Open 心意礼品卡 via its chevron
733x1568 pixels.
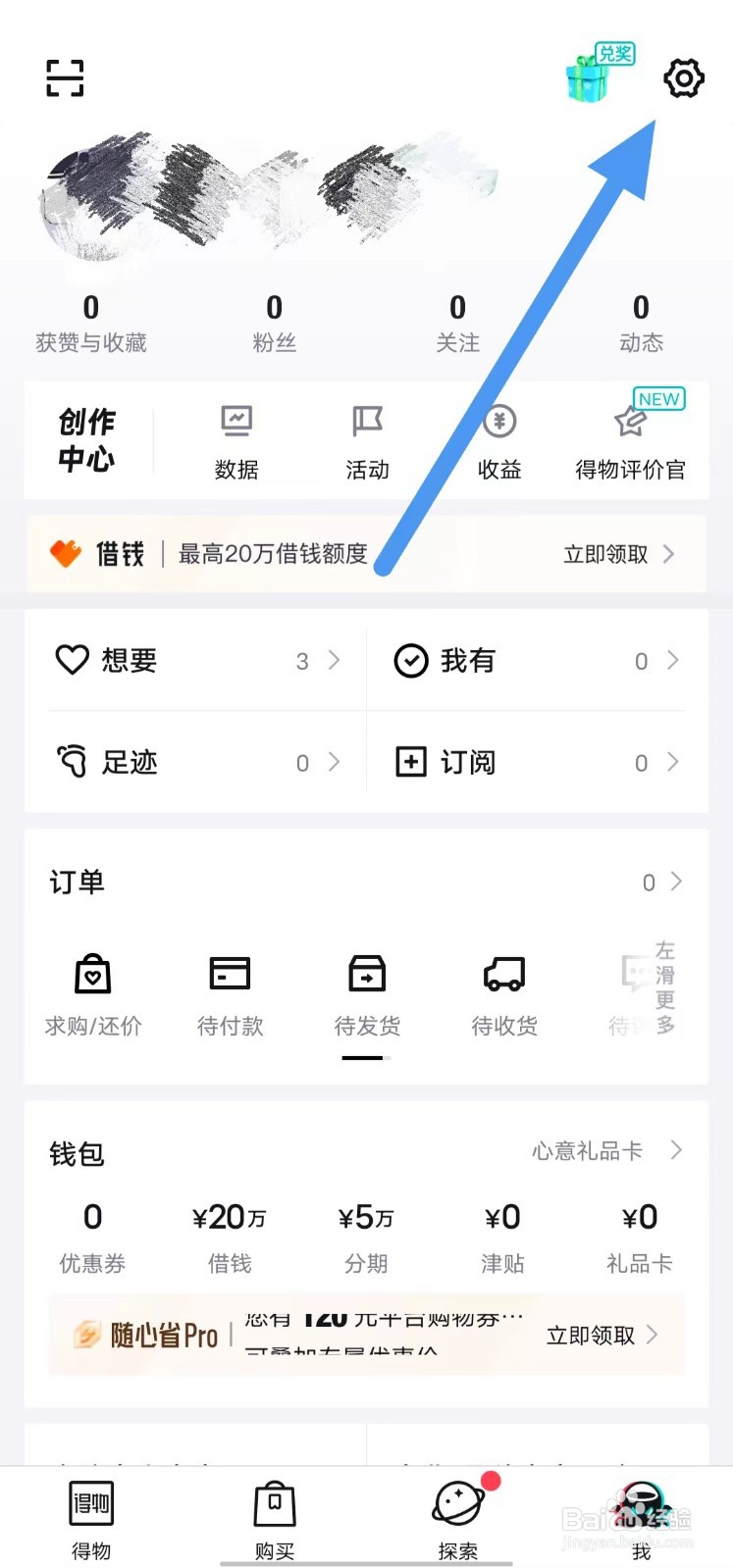click(x=675, y=1151)
